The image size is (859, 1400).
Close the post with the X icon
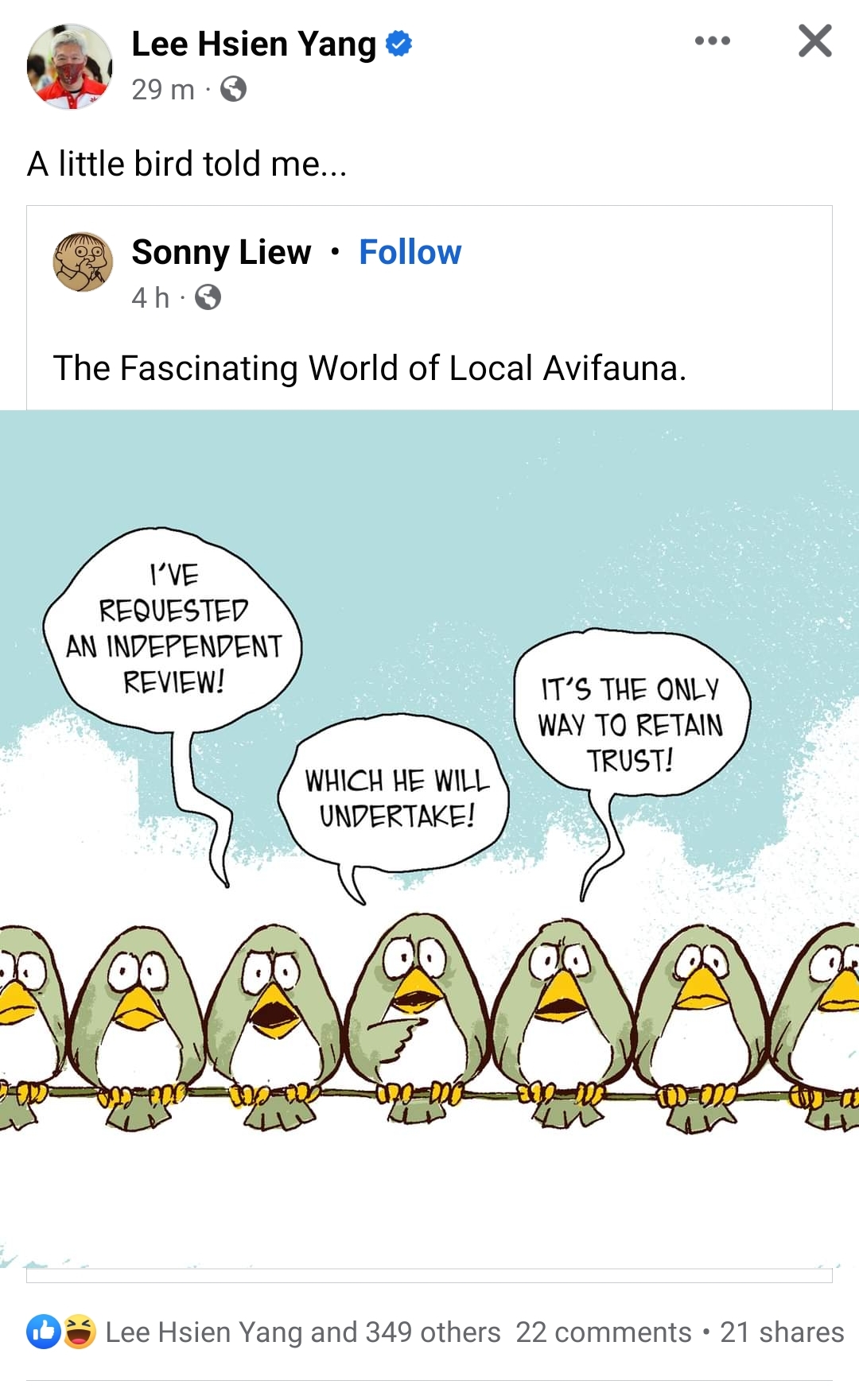click(x=814, y=41)
